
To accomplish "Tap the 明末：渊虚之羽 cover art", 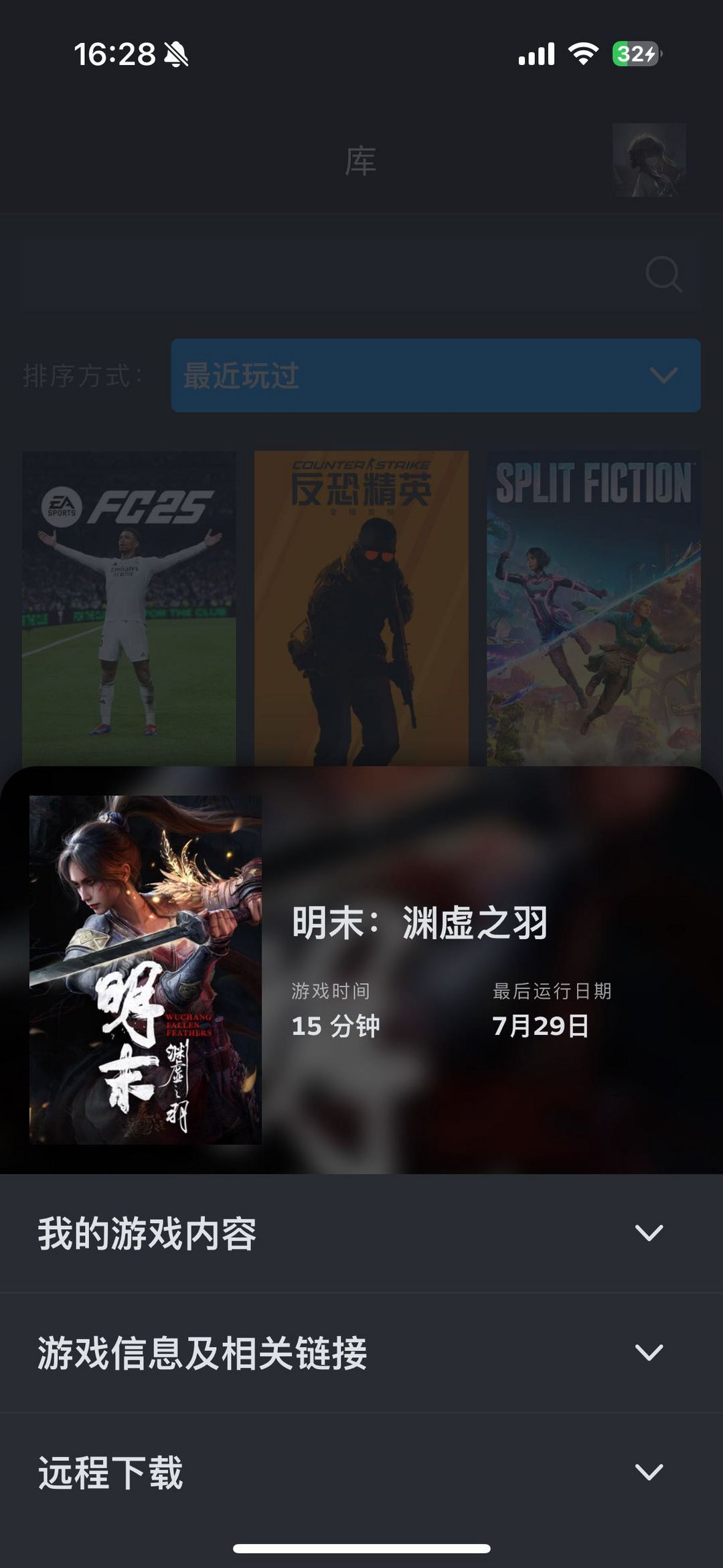I will coord(145,970).
